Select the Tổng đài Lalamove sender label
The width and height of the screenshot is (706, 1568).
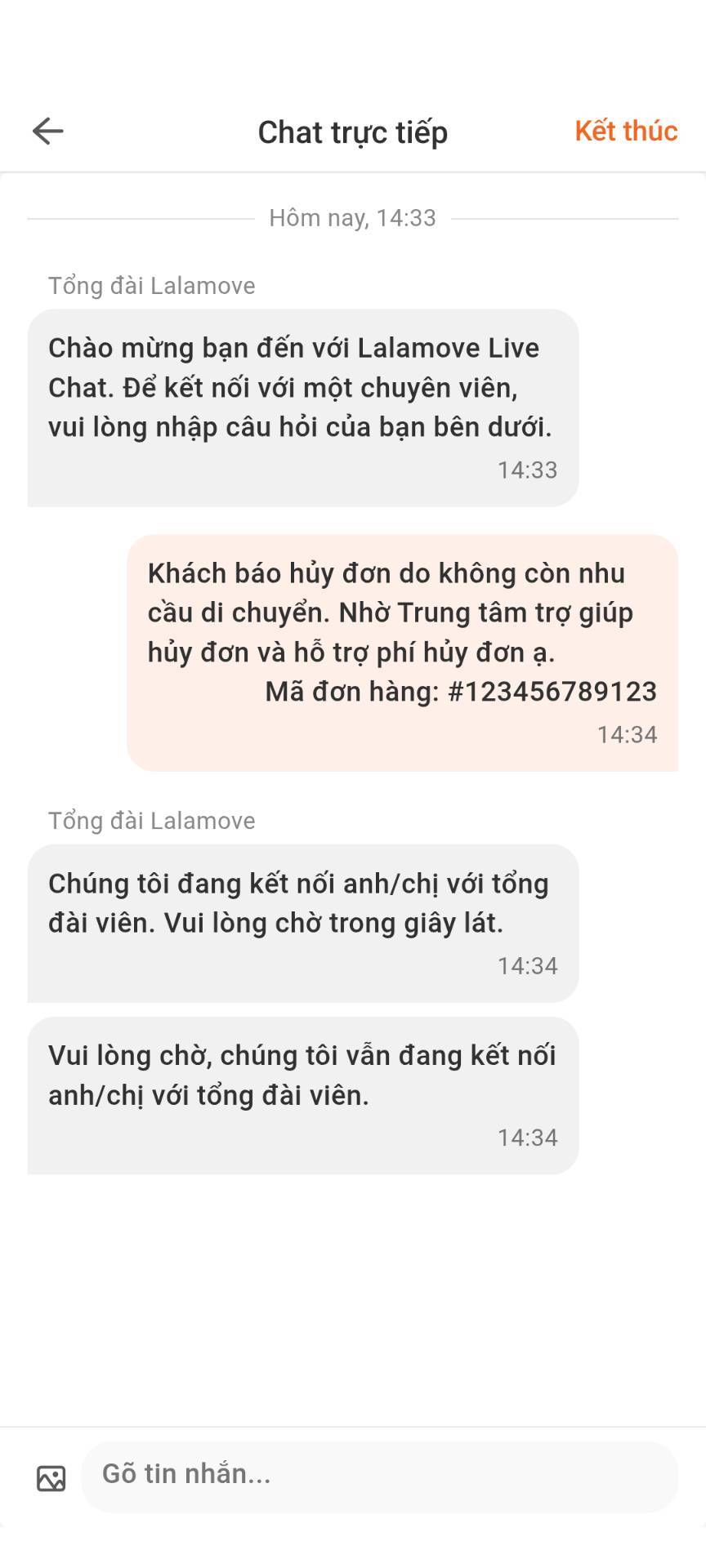pos(151,819)
